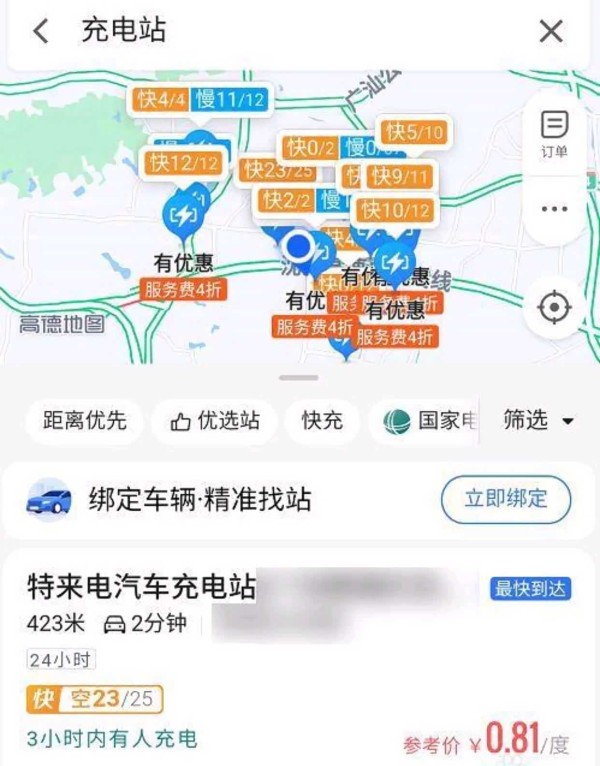Select the 快12/12 station marker on map
This screenshot has width=600, height=766.
183,161
